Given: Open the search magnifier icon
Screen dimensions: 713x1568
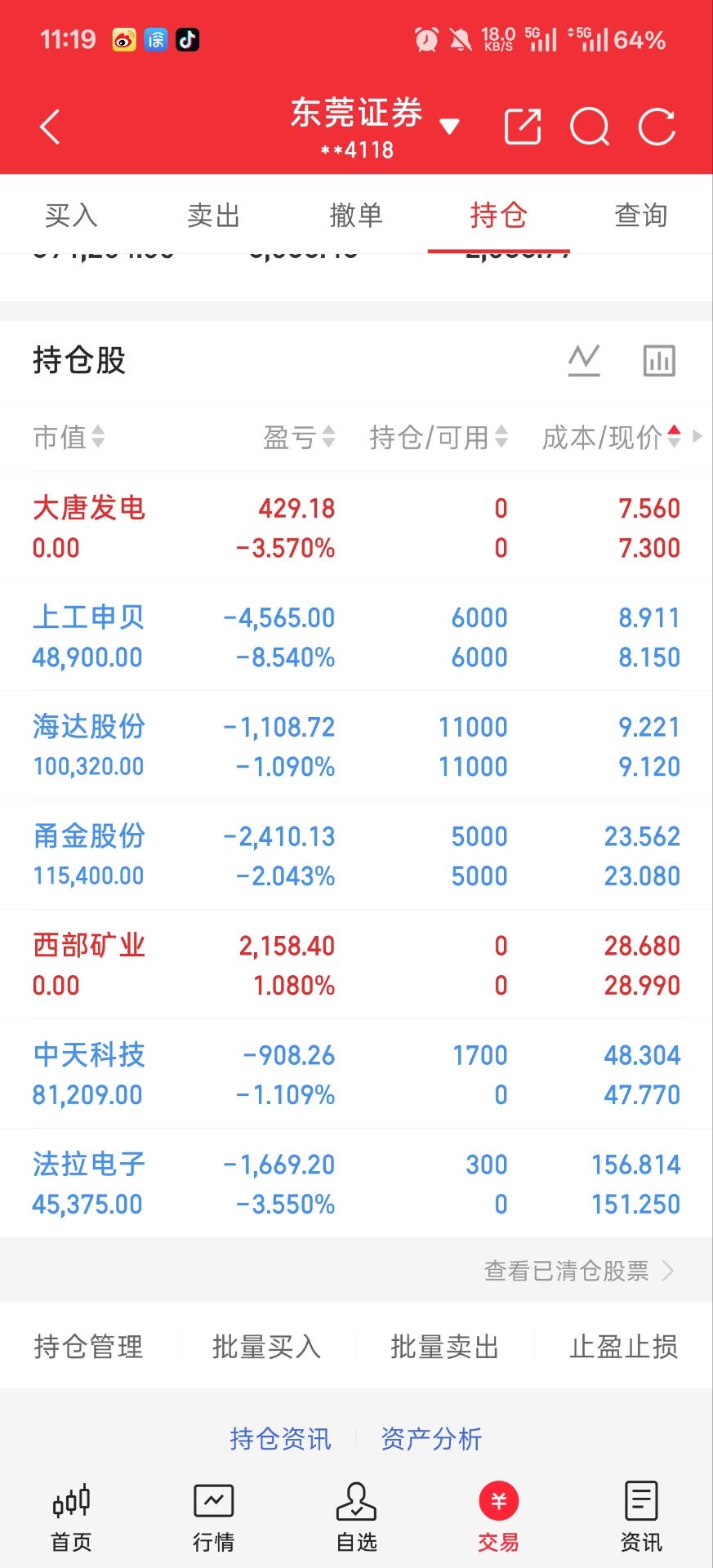Looking at the screenshot, I should click(590, 127).
